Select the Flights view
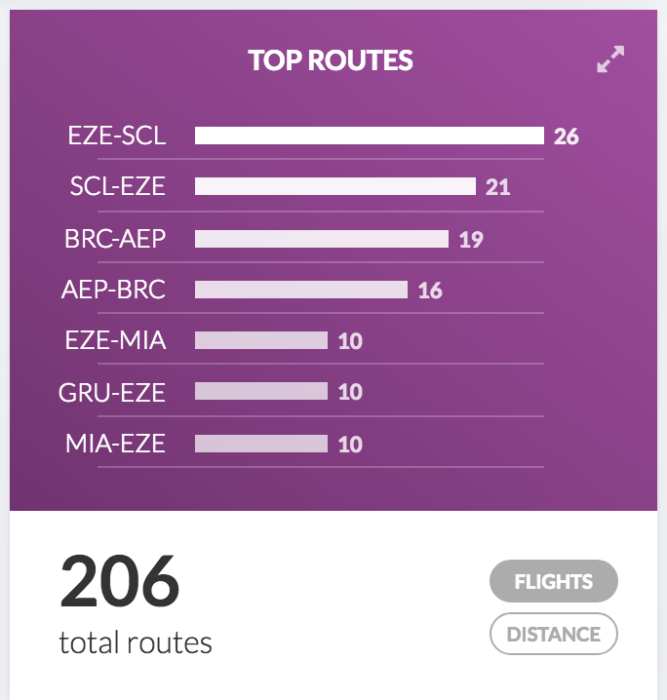This screenshot has width=667, height=700. point(553,581)
